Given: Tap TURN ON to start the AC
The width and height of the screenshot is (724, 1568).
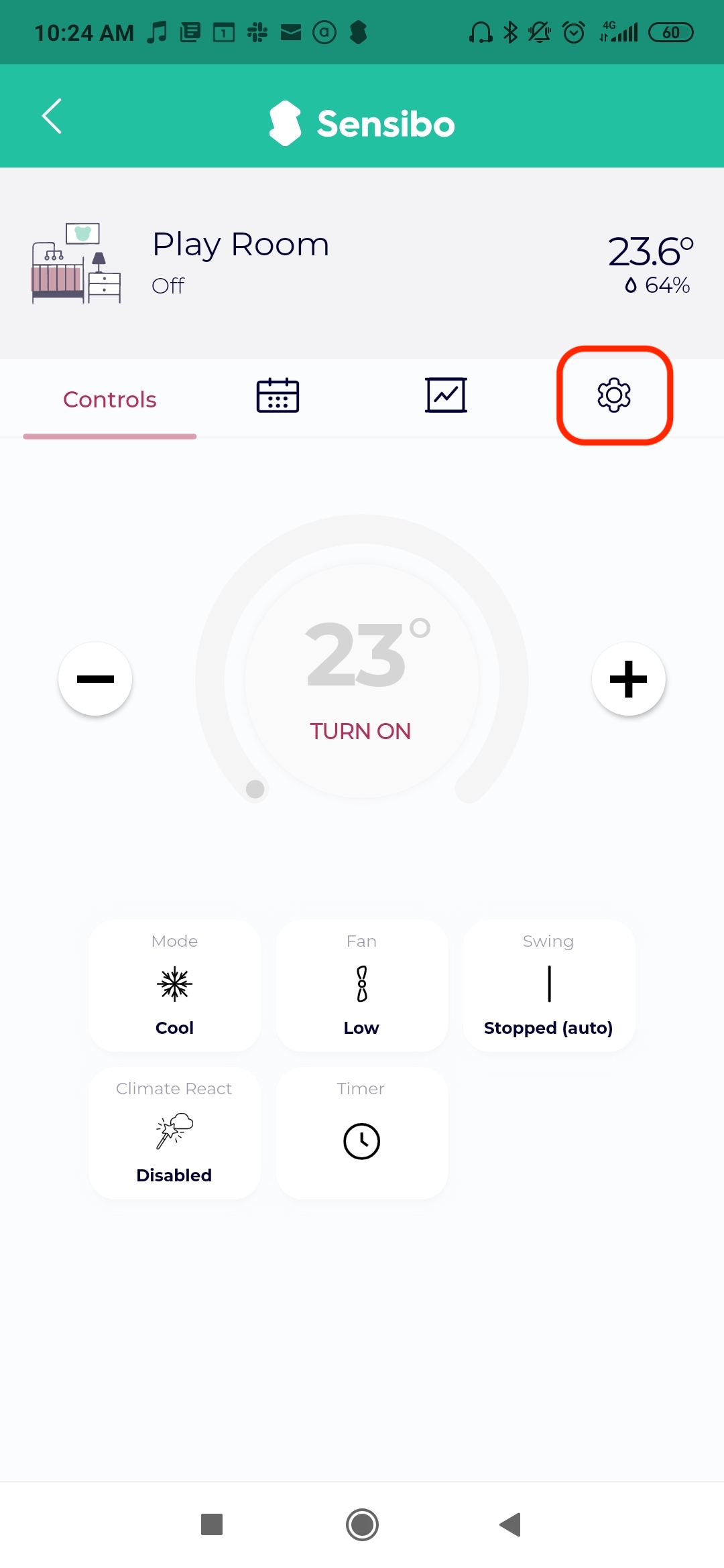Looking at the screenshot, I should (361, 731).
